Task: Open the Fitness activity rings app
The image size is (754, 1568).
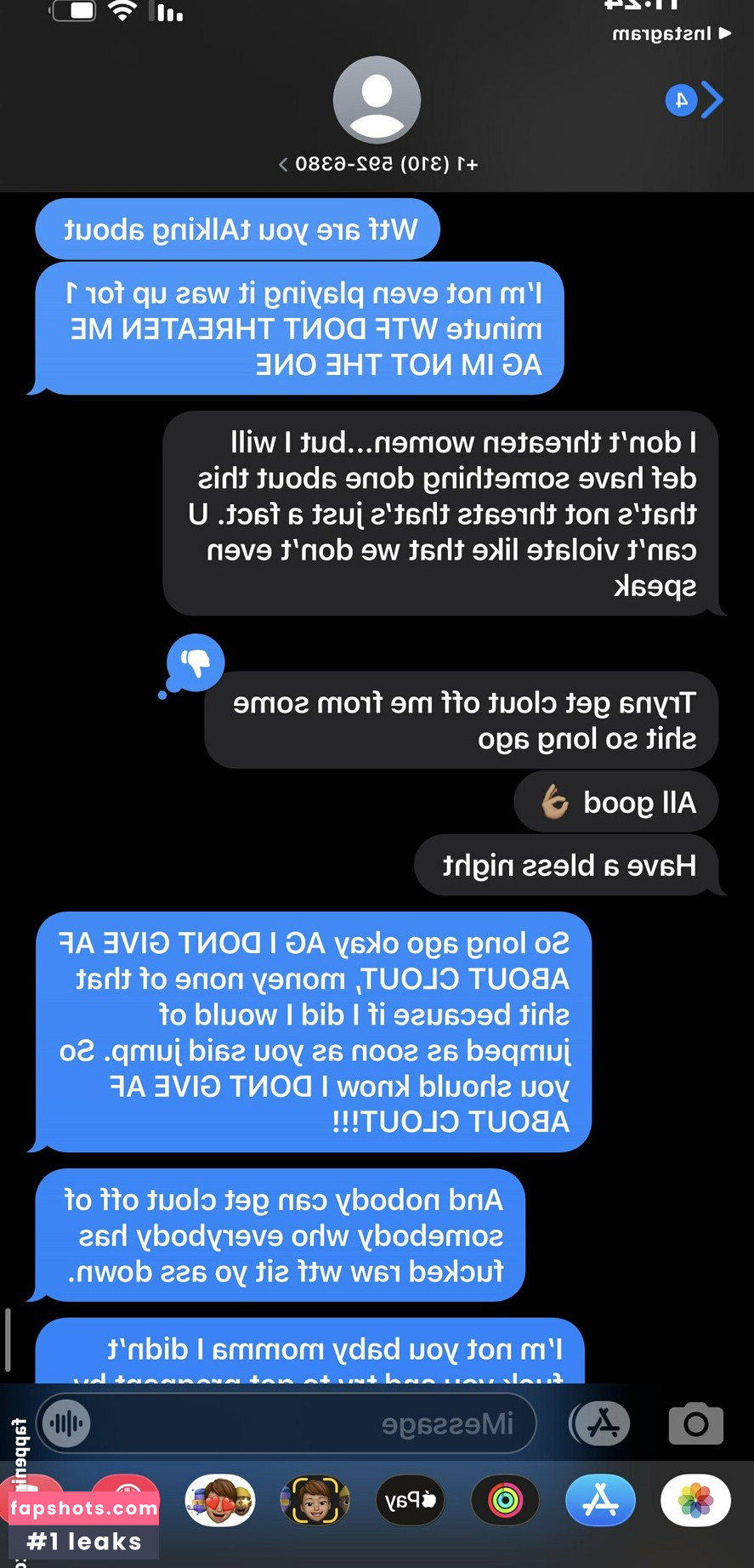Action: (505, 1501)
